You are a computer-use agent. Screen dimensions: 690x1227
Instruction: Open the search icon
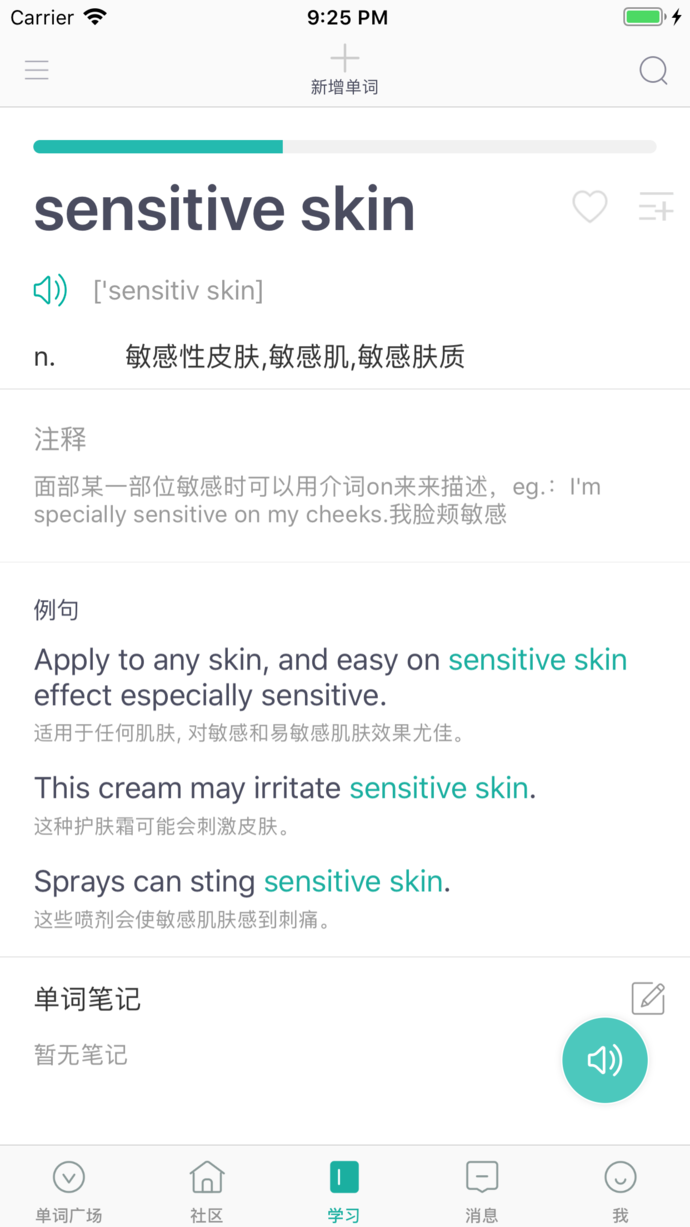tap(653, 71)
